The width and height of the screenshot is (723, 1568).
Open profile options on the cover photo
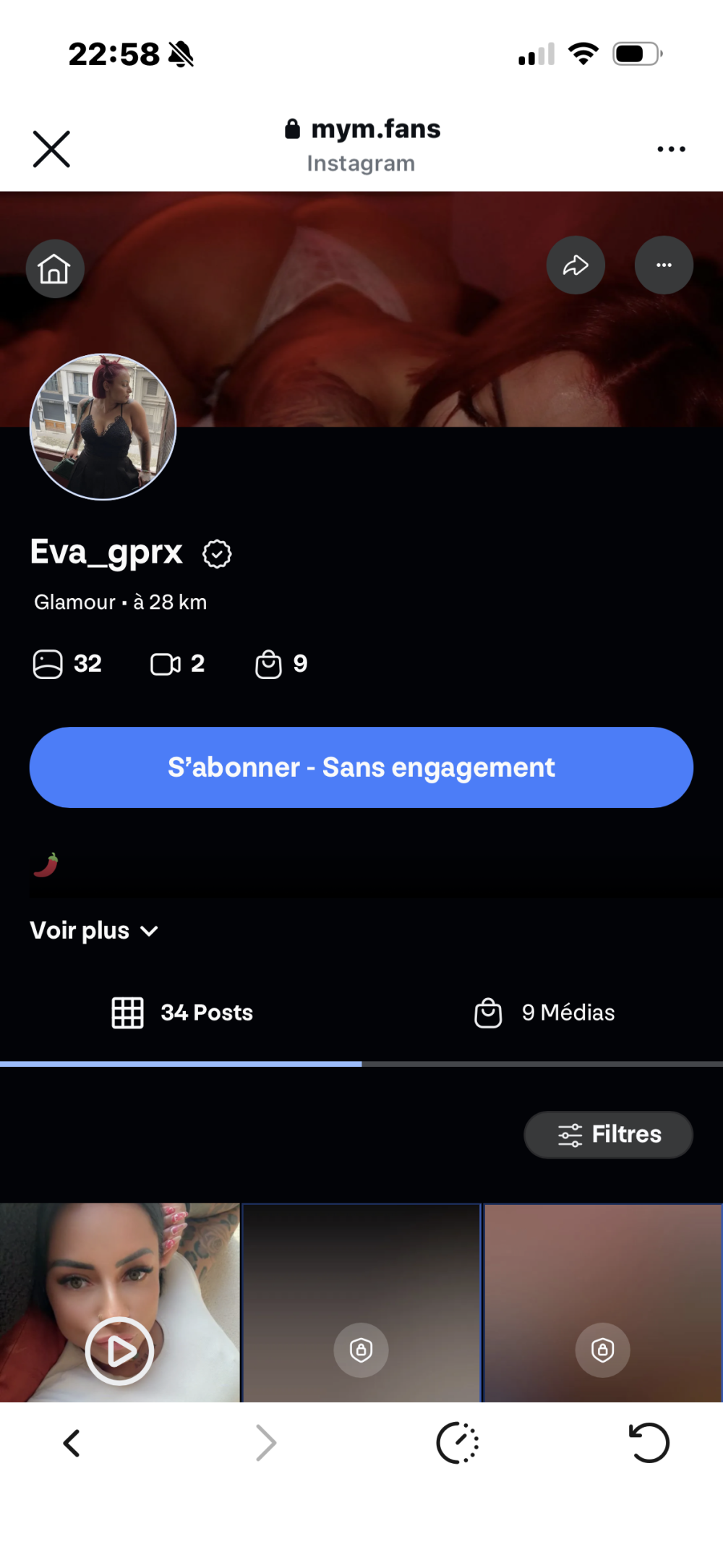coord(664,265)
